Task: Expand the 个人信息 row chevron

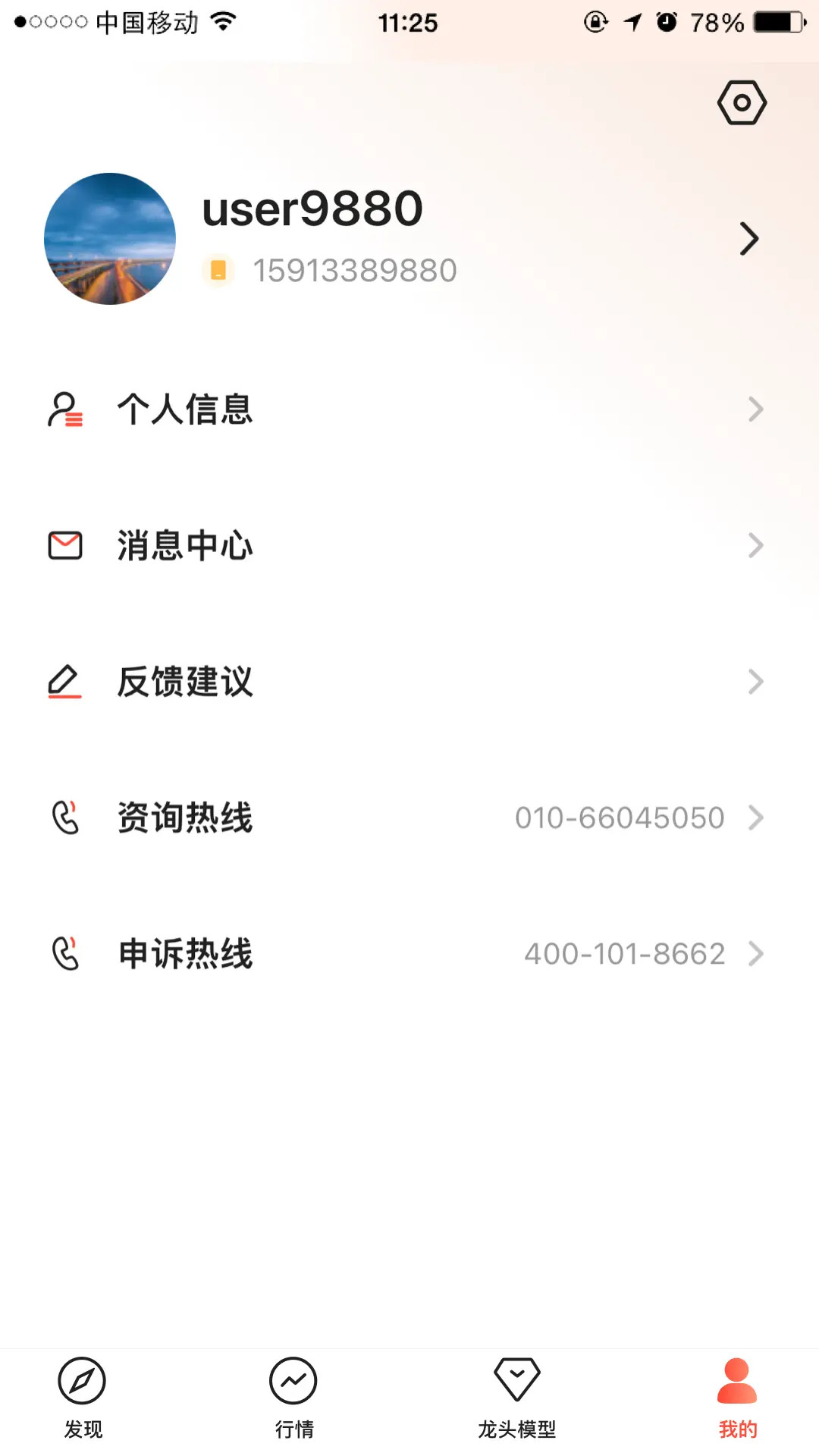Action: [755, 409]
